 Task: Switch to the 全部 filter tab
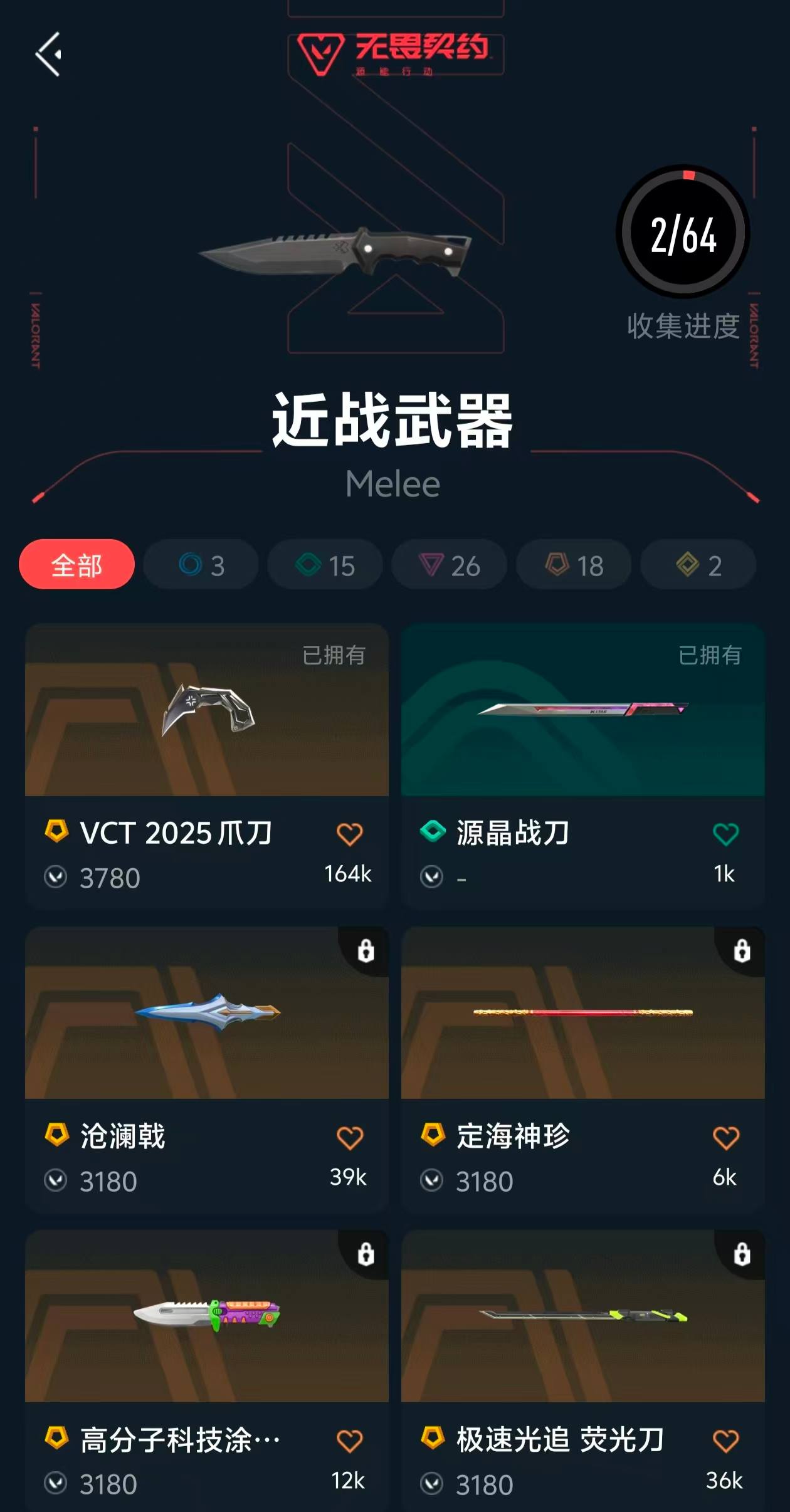click(x=76, y=565)
